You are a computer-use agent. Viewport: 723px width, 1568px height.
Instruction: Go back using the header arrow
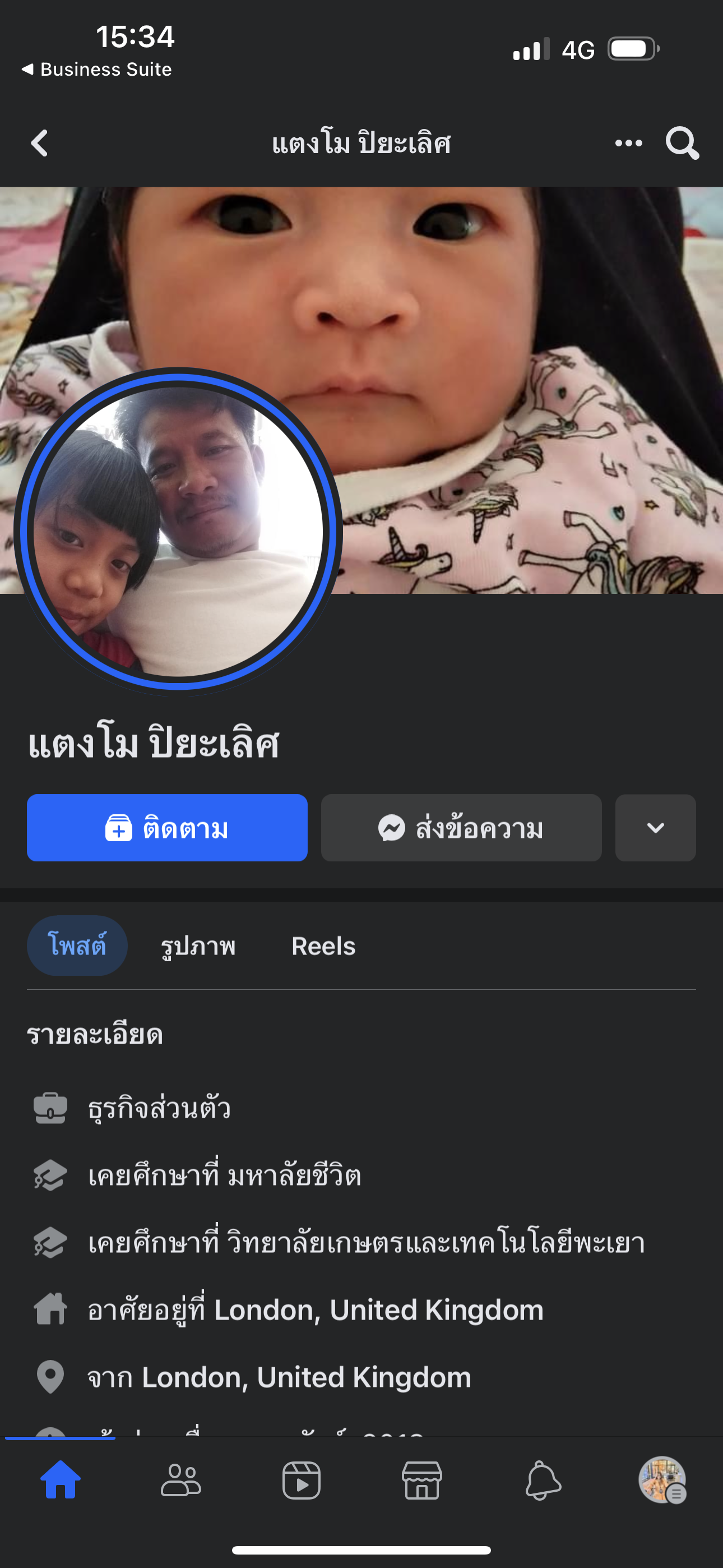tap(40, 143)
